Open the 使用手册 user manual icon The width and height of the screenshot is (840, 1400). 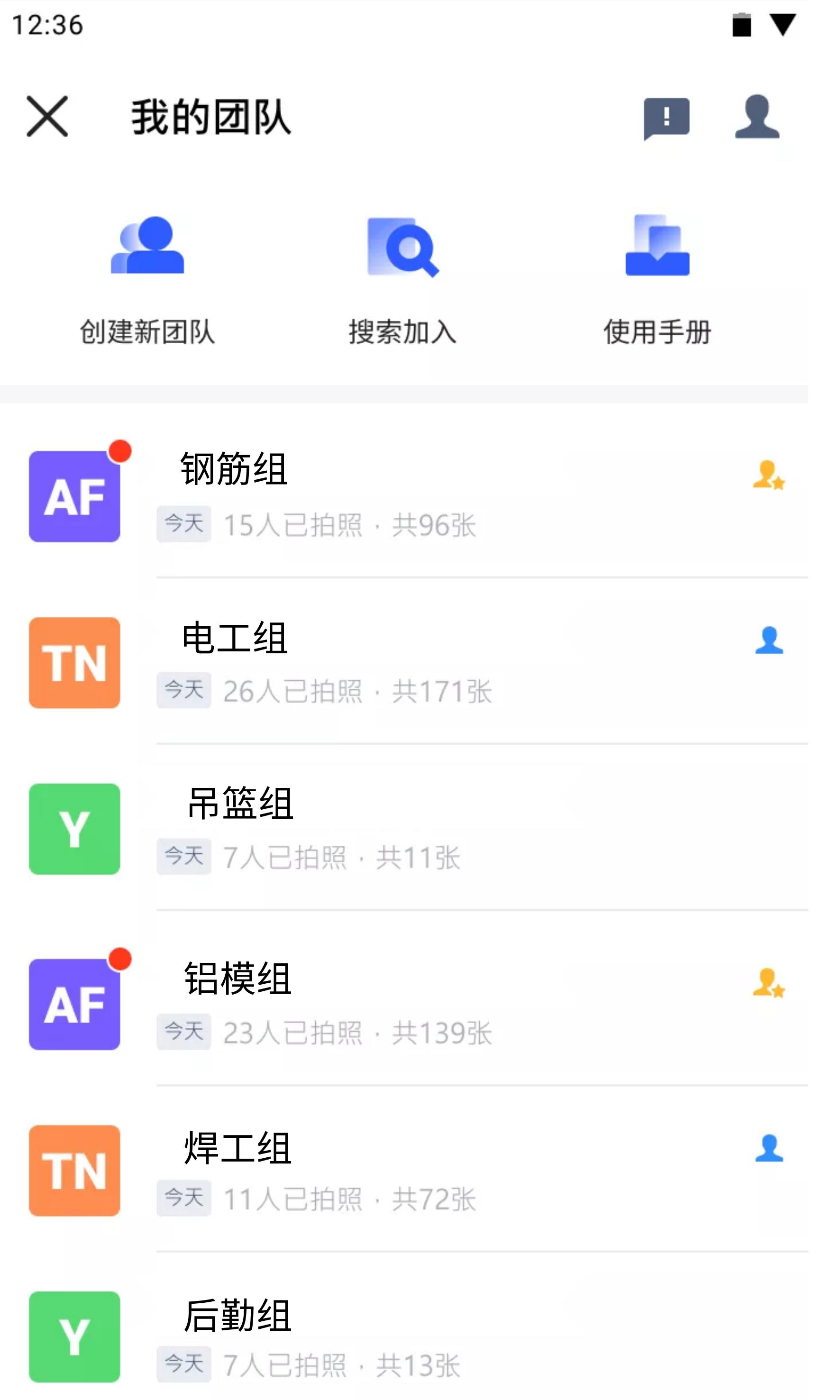click(x=658, y=247)
